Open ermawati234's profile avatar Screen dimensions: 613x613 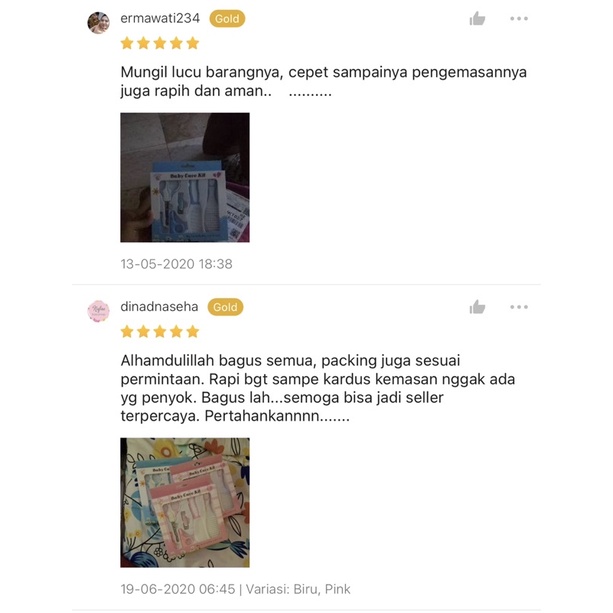point(98,23)
